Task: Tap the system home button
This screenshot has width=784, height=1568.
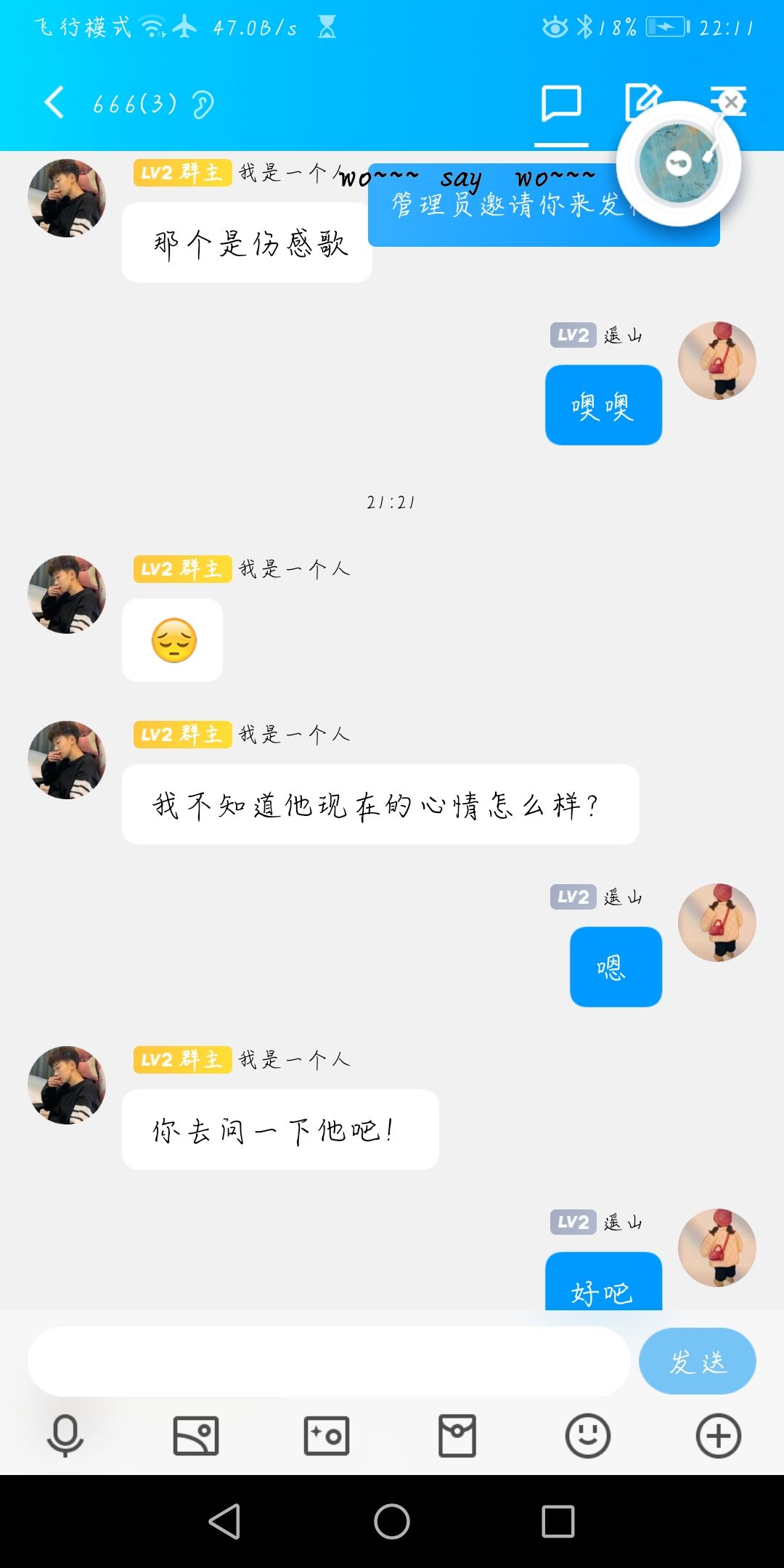Action: point(392,1521)
